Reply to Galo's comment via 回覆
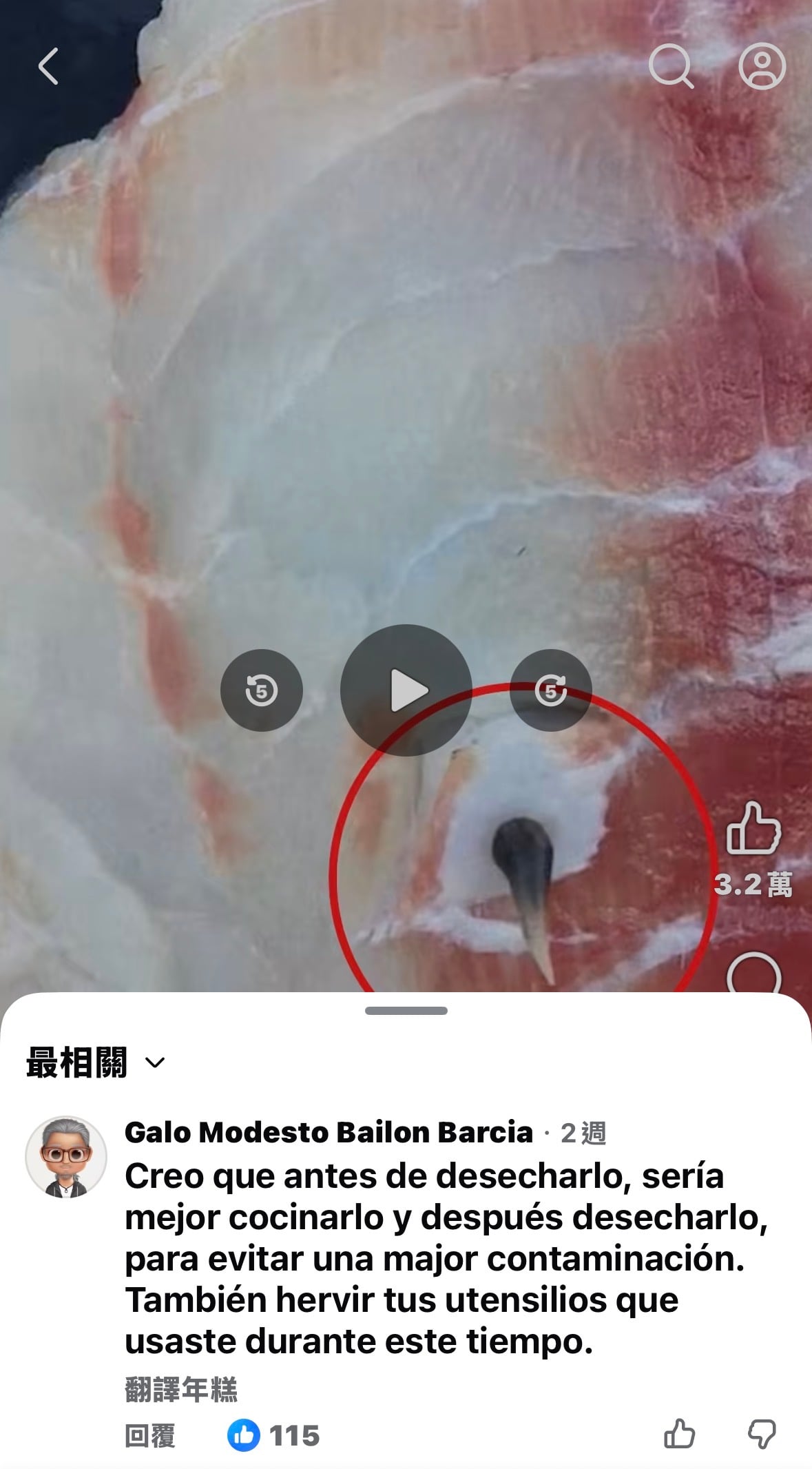Viewport: 812px width, 1469px height. point(149,1437)
